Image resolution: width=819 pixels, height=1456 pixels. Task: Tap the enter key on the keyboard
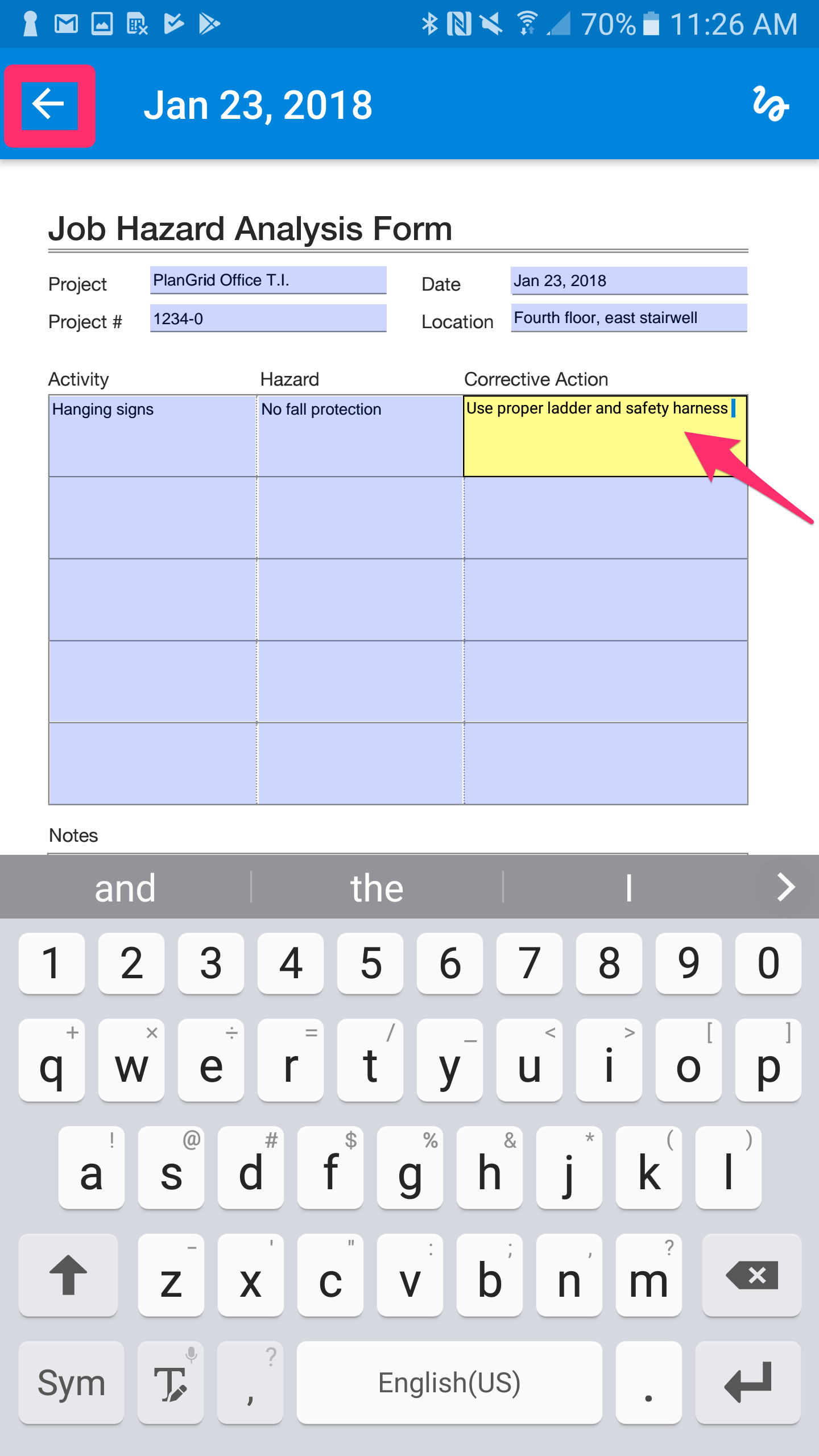(x=748, y=1383)
